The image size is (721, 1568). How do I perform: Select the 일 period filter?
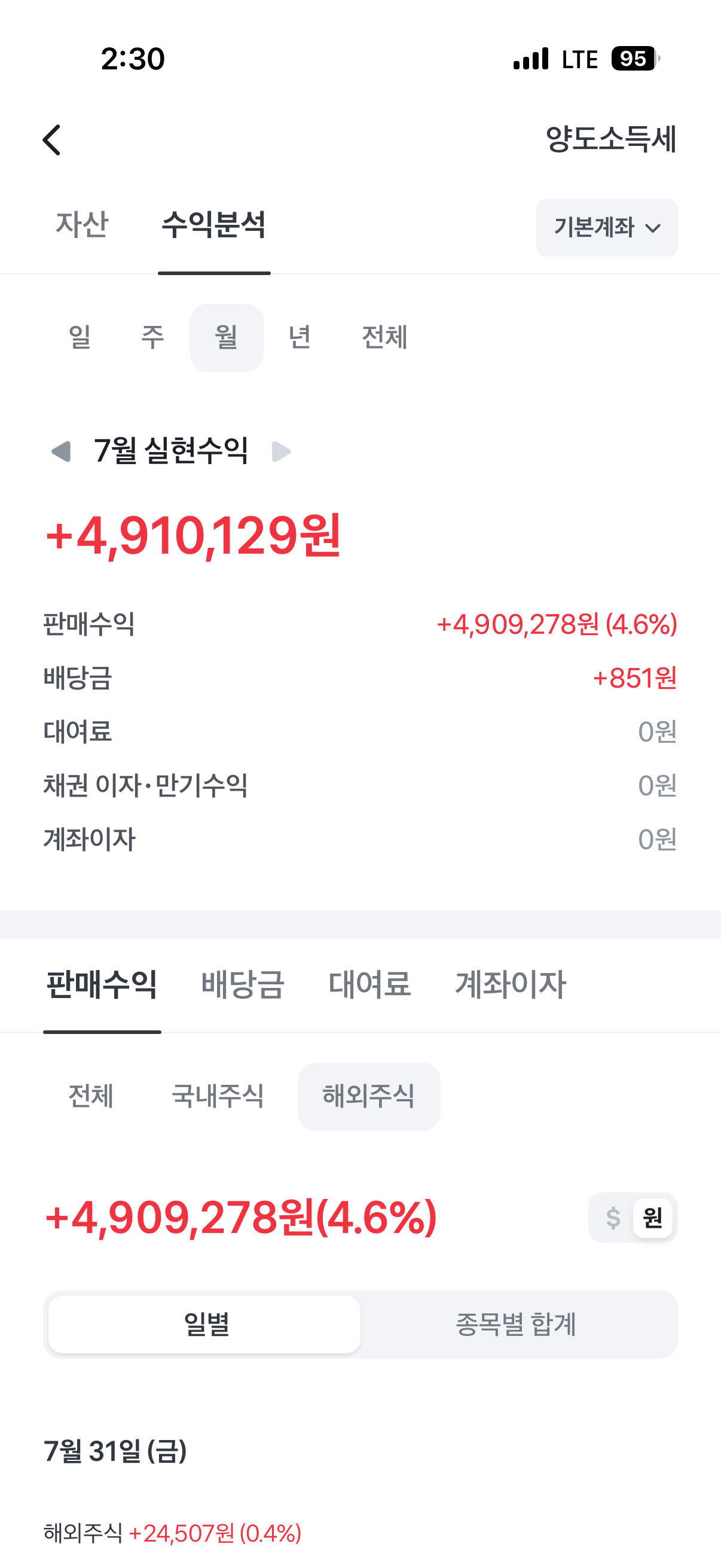pos(80,337)
